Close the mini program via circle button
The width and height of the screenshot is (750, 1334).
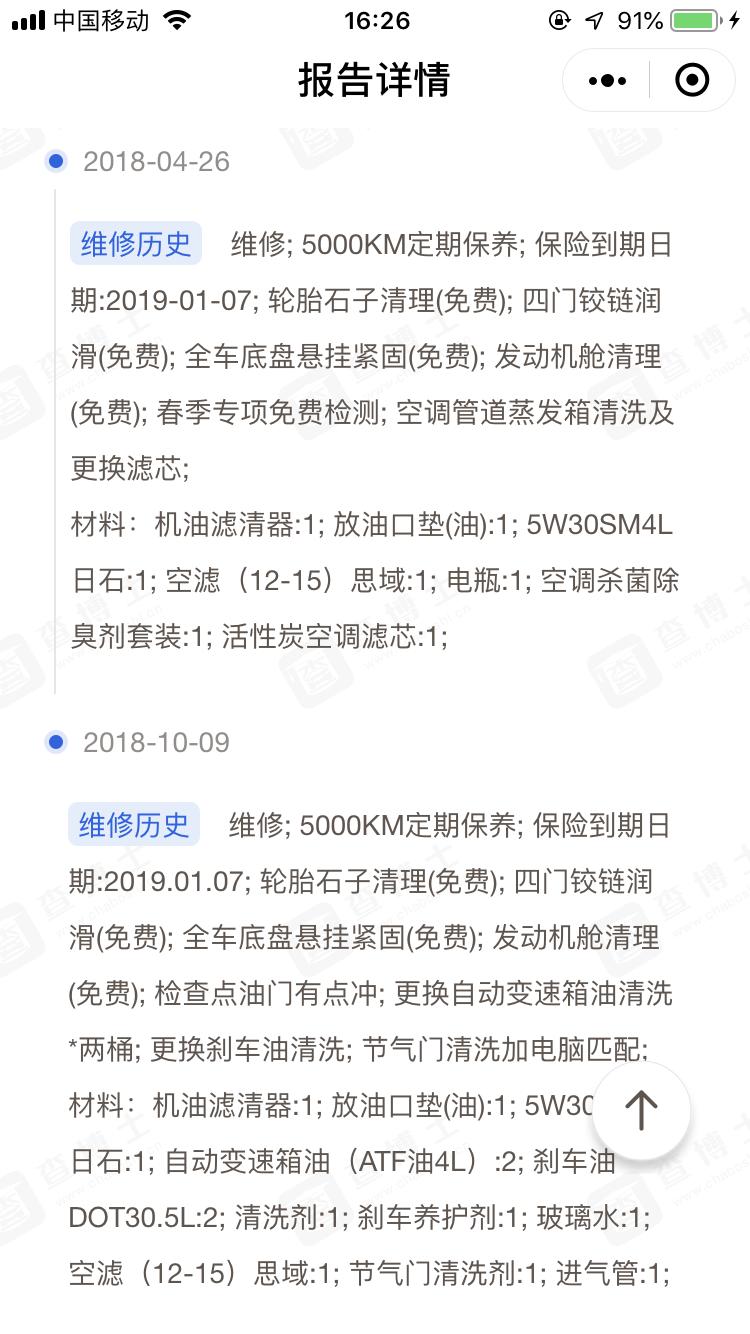click(692, 80)
